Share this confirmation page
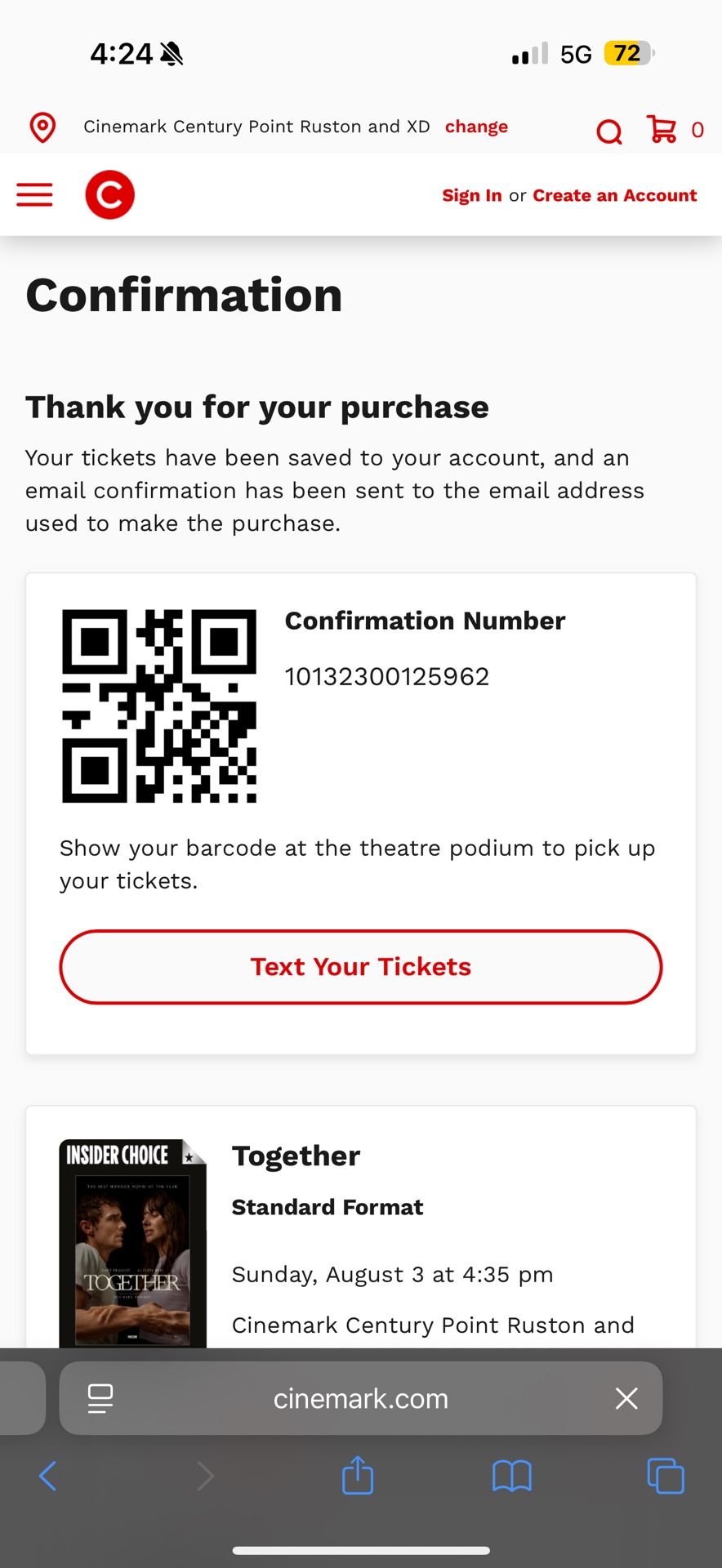Image resolution: width=722 pixels, height=1568 pixels. pos(358,1476)
